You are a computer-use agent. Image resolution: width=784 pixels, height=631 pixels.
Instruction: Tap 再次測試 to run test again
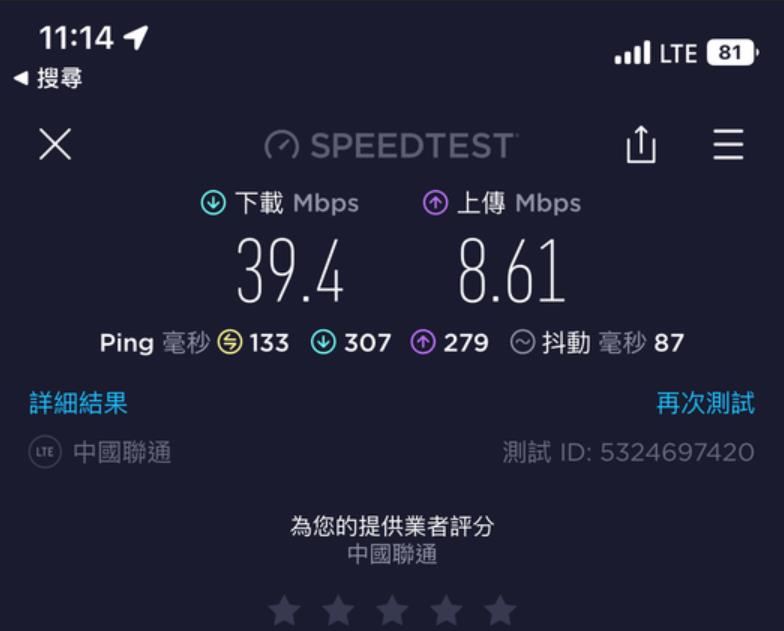[705, 403]
